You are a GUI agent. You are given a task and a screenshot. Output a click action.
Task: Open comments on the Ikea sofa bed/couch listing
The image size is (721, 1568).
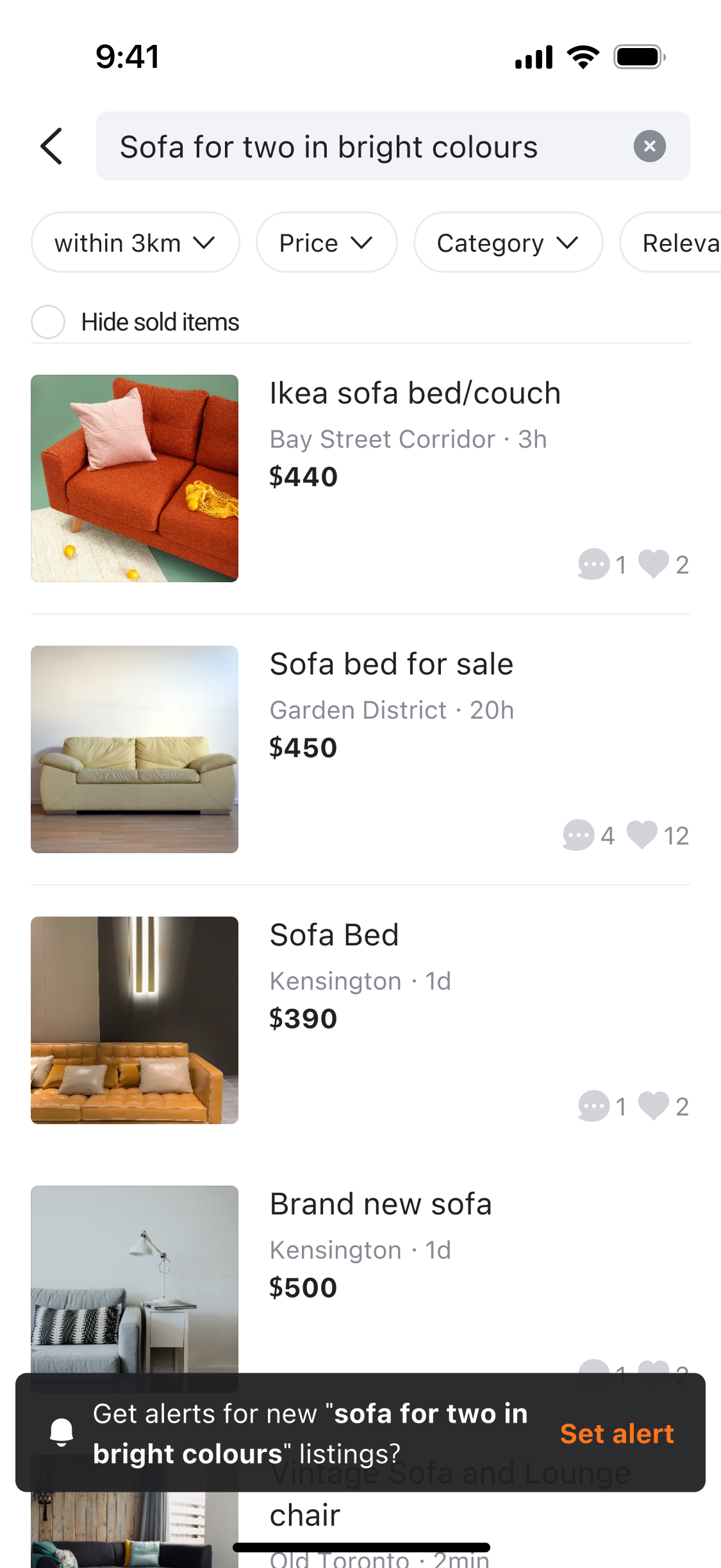[x=593, y=564]
